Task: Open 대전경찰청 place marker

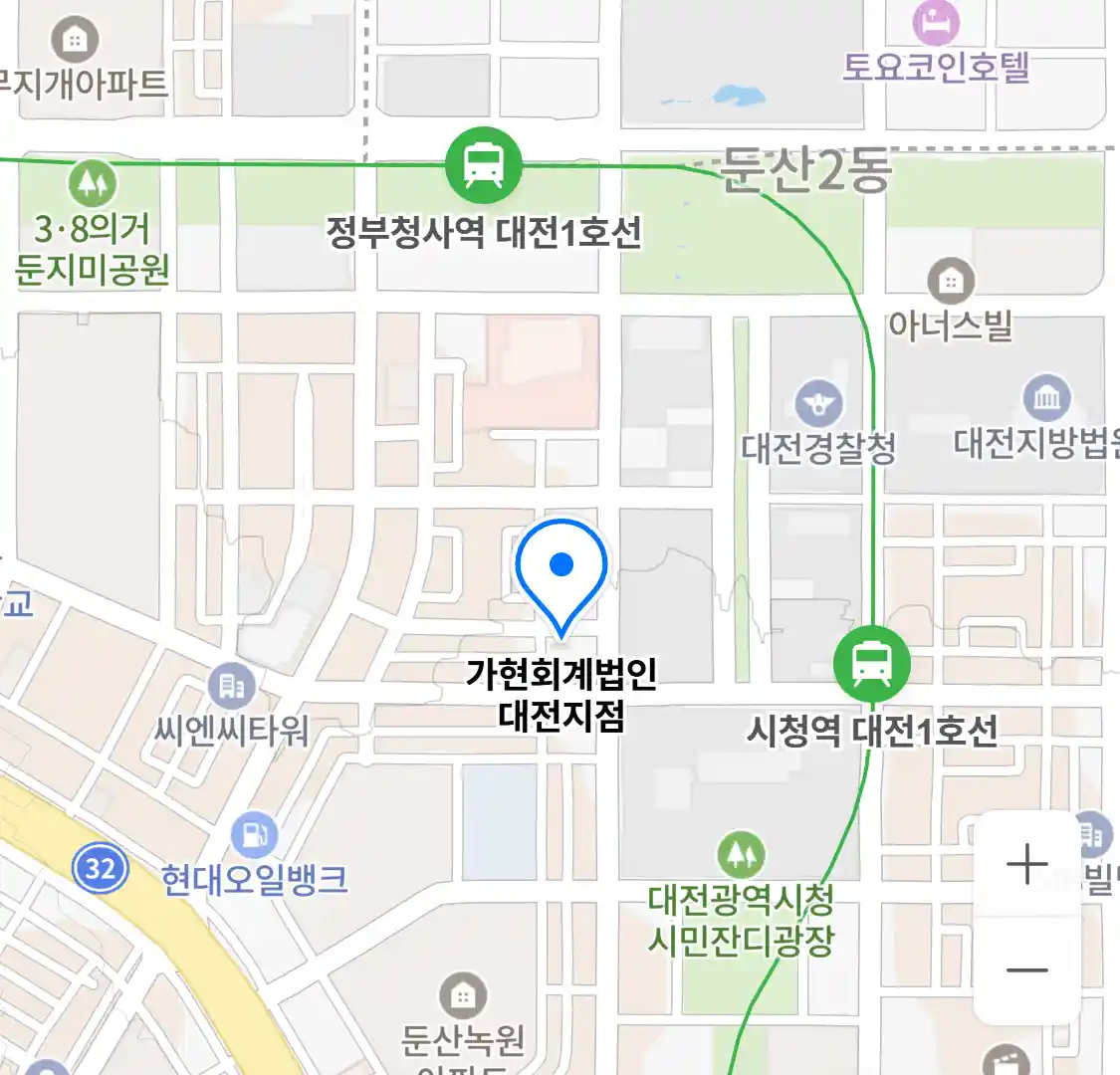Action: [818, 403]
